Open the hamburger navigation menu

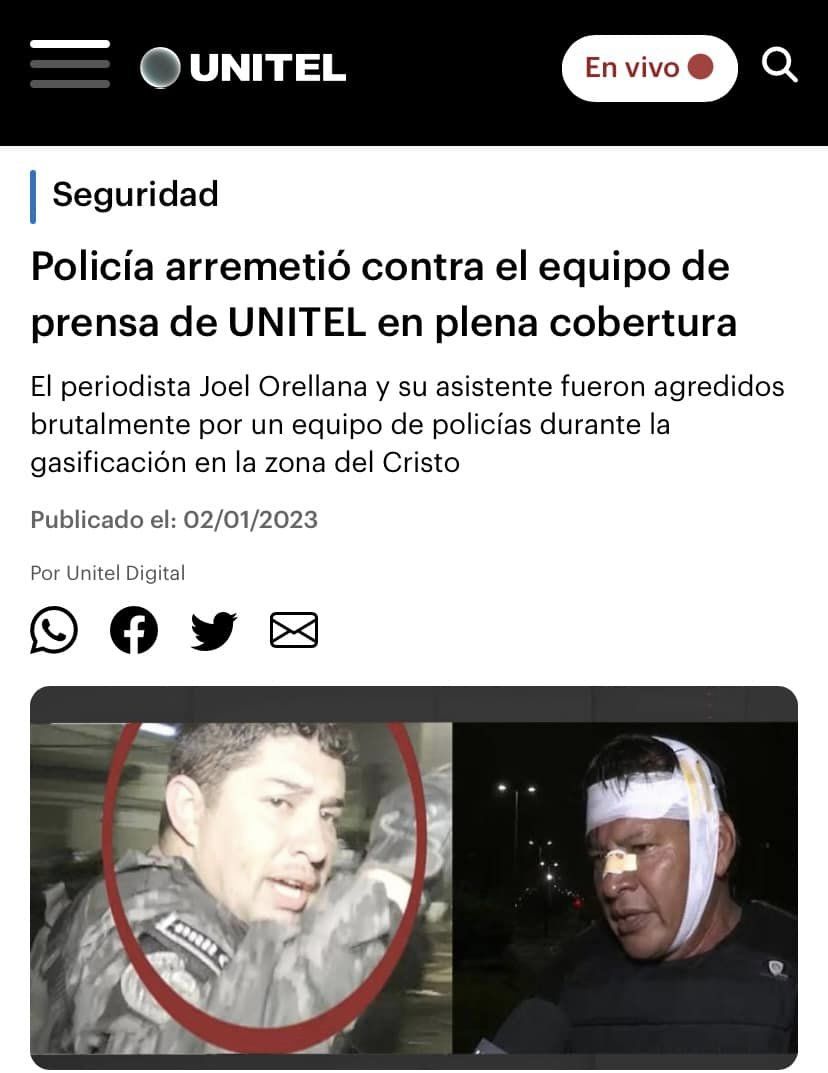[69, 65]
